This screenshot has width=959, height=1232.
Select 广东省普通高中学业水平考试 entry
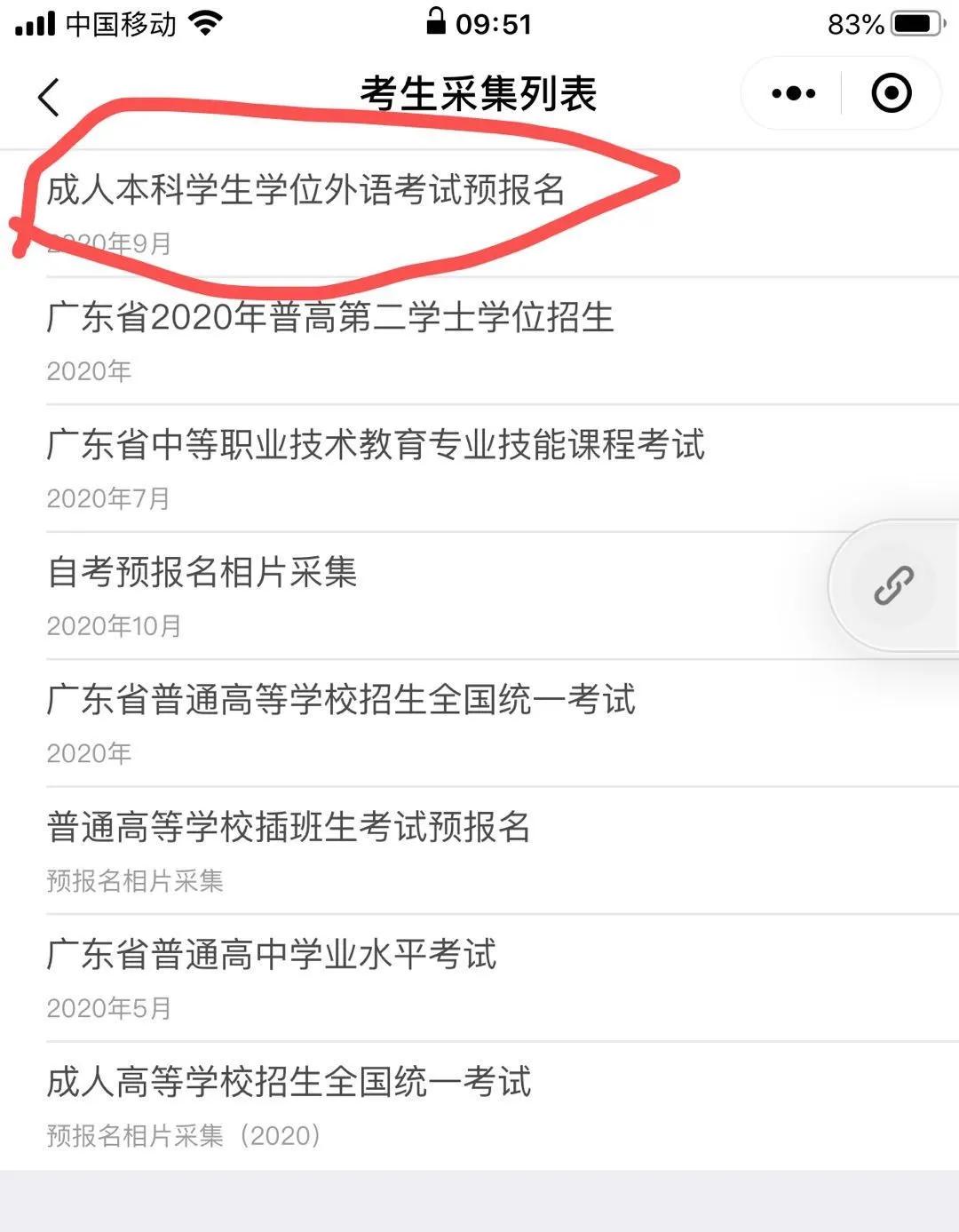pyautogui.click(x=272, y=957)
